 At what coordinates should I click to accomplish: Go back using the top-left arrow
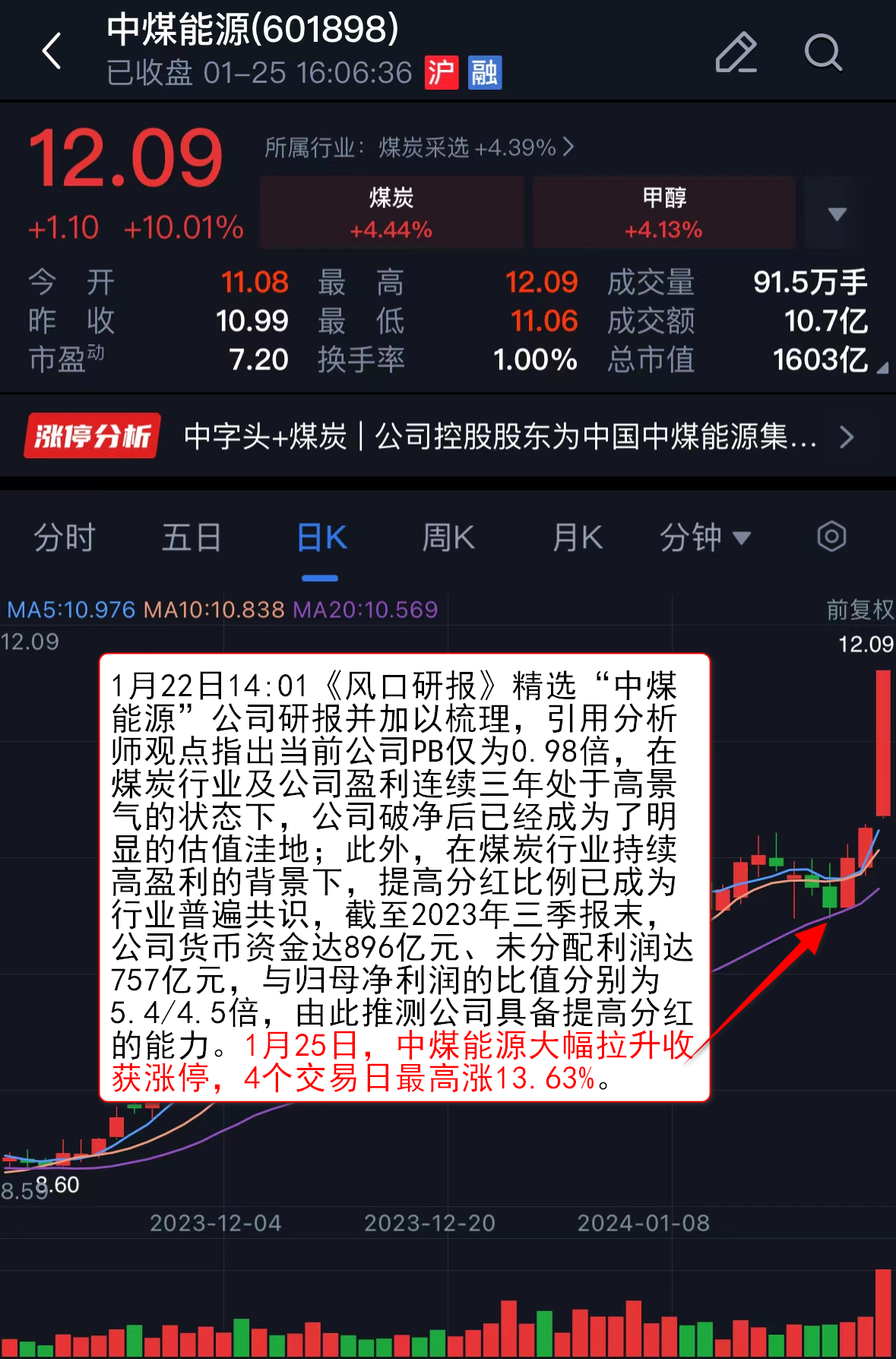[52, 52]
